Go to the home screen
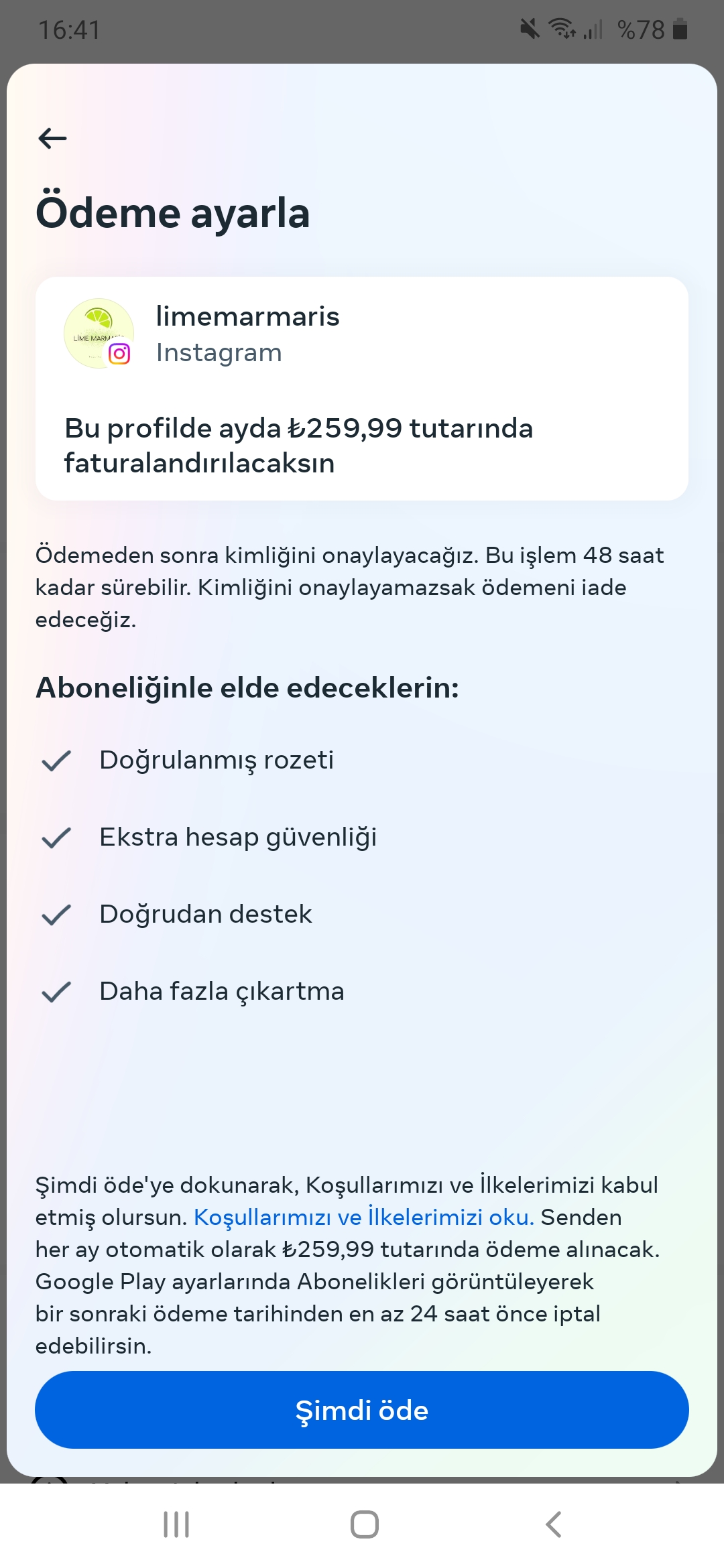This screenshot has width=724, height=1568. click(x=364, y=1524)
